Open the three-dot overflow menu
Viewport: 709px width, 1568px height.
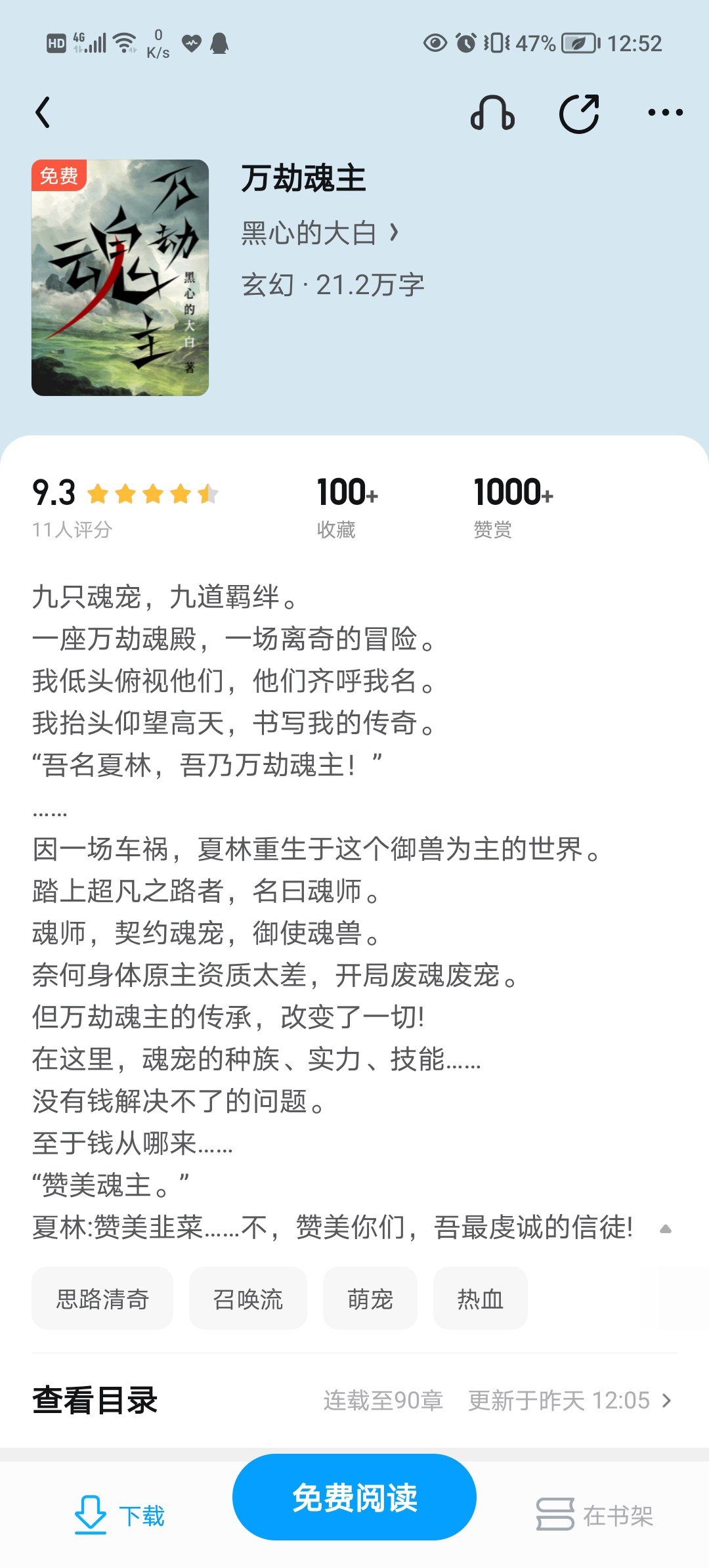[665, 113]
